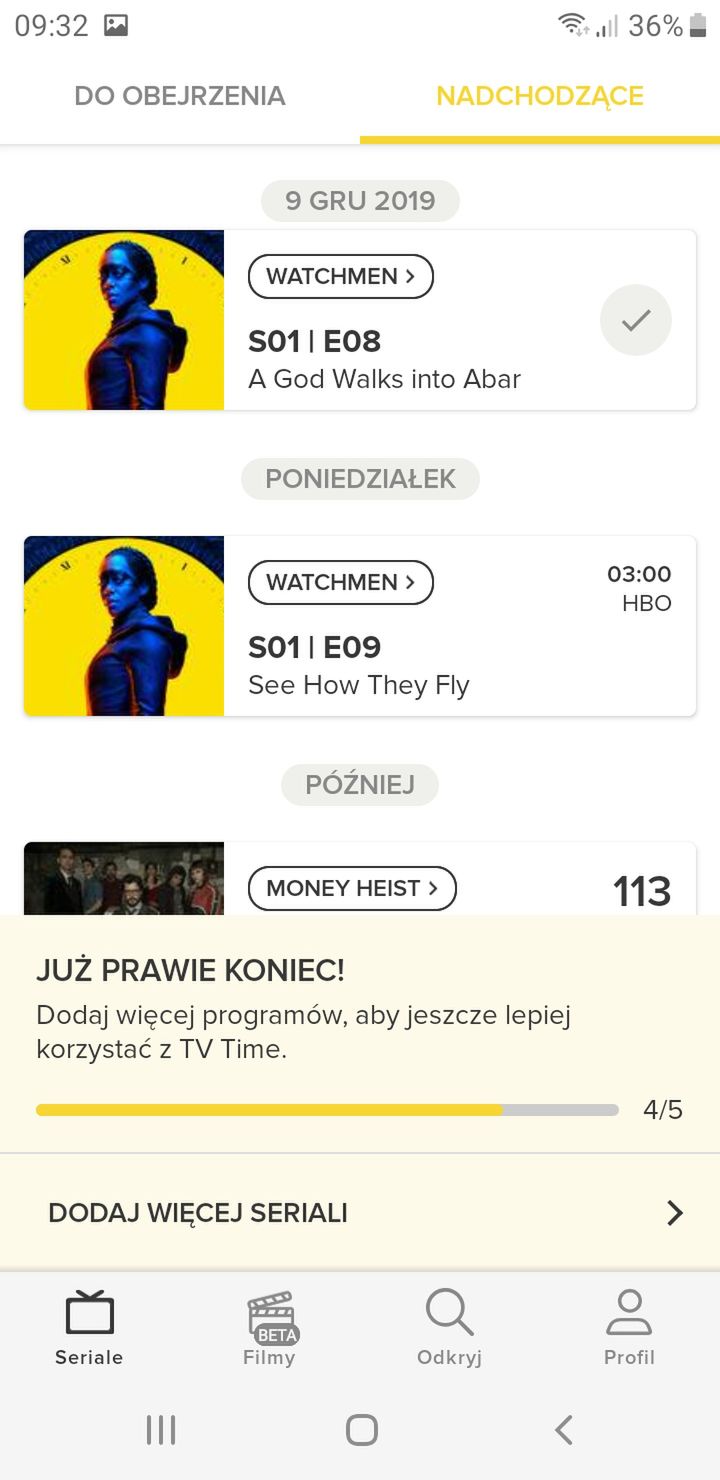Go back with the system back button
This screenshot has width=720, height=1480.
coord(564,1430)
